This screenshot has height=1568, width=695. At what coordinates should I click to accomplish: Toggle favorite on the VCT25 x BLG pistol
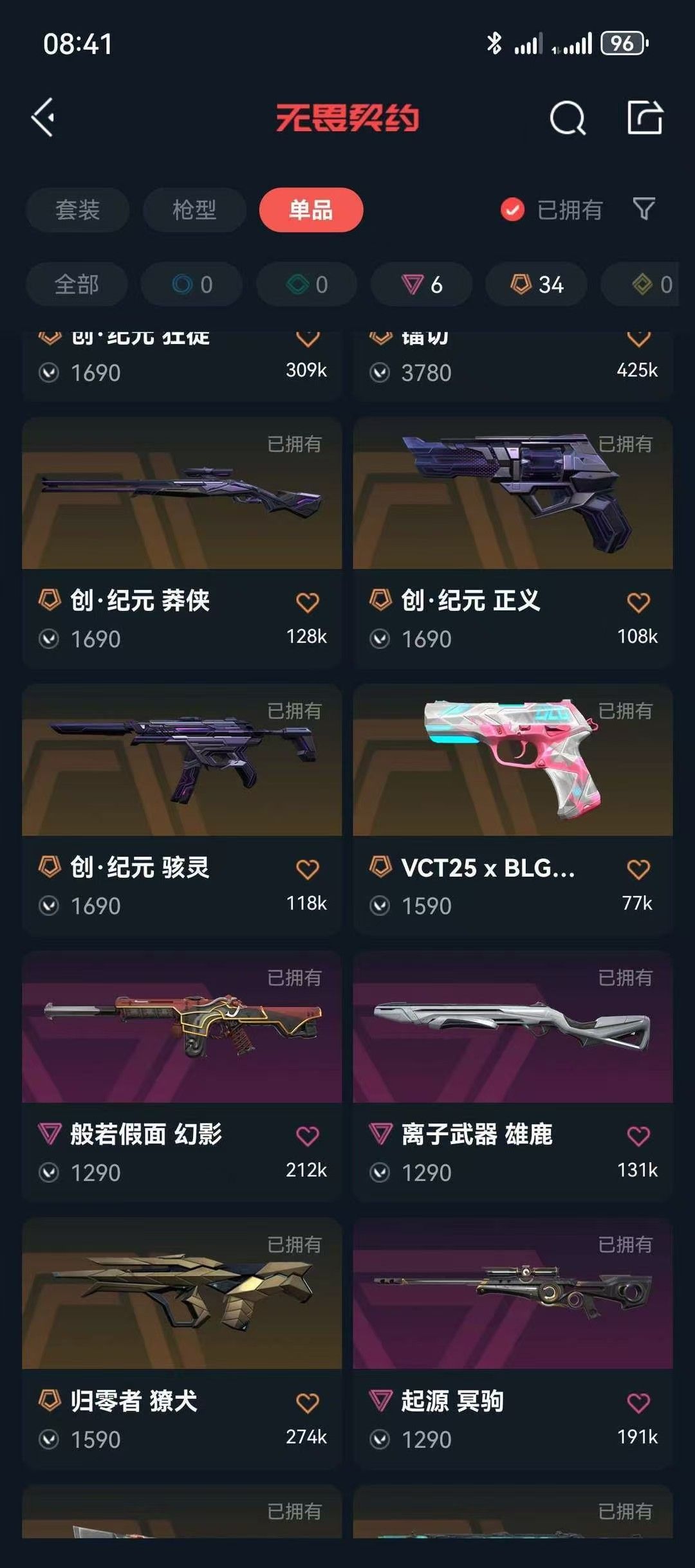[x=638, y=870]
